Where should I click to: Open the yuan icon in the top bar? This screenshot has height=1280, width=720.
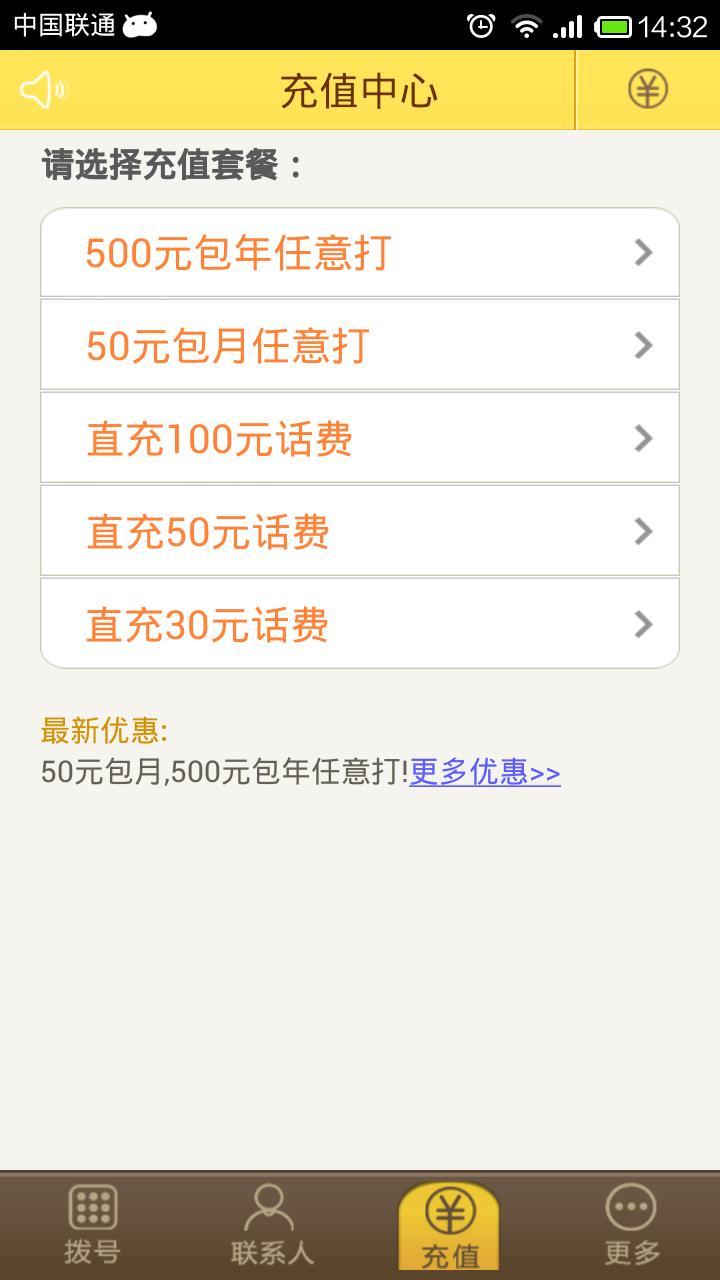pyautogui.click(x=647, y=90)
